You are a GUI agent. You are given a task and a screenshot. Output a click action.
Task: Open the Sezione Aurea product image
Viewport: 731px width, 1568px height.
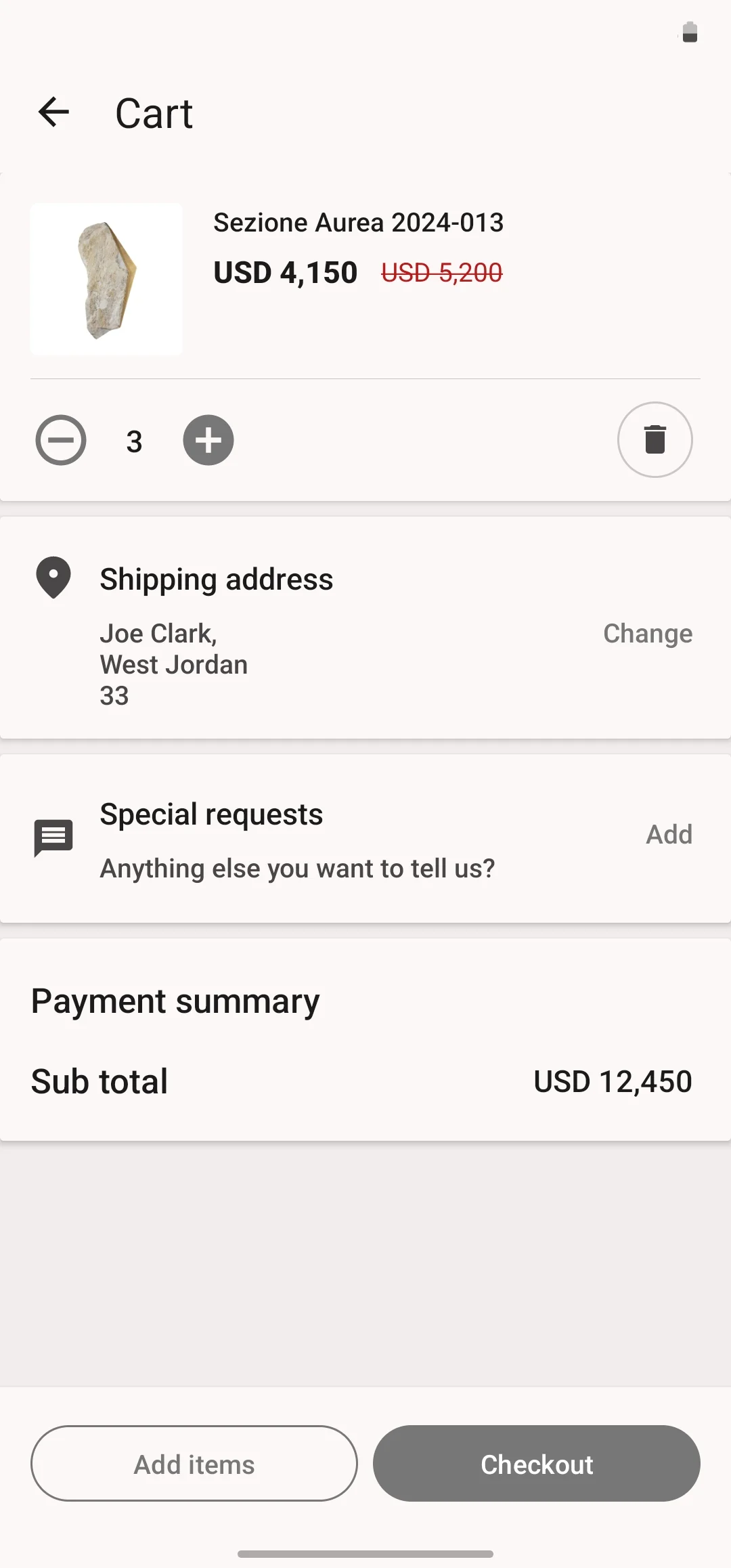(x=107, y=279)
